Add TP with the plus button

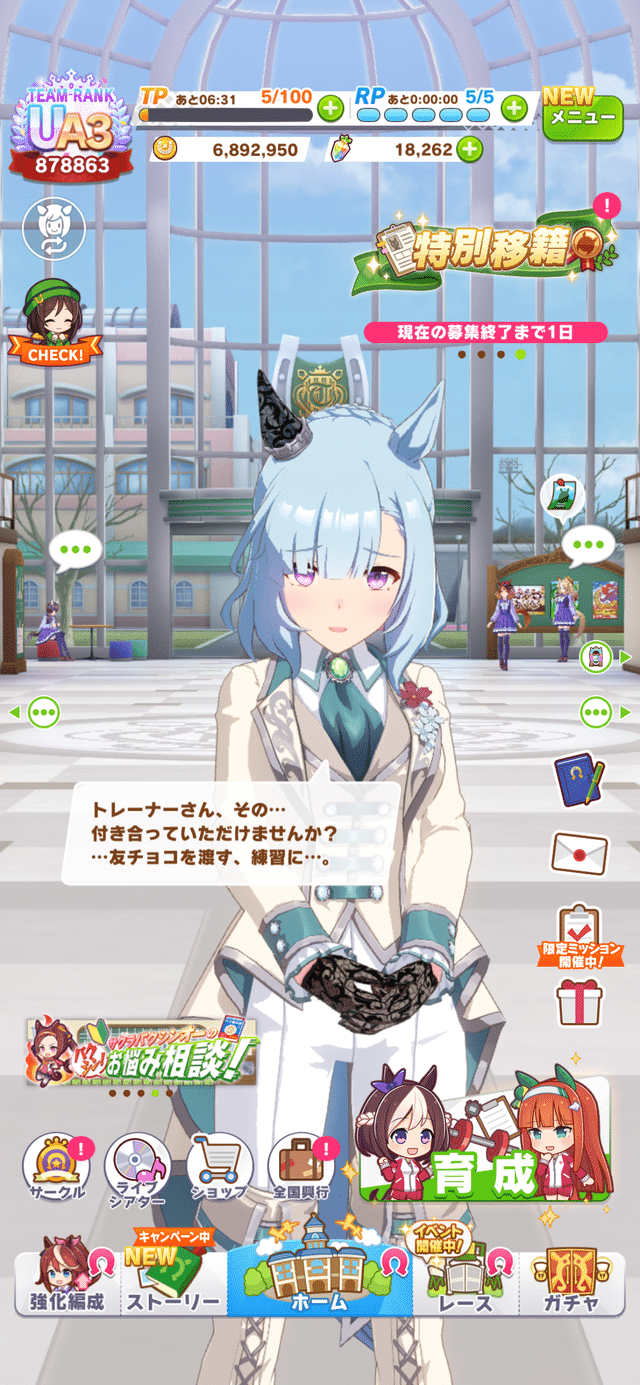tap(329, 108)
